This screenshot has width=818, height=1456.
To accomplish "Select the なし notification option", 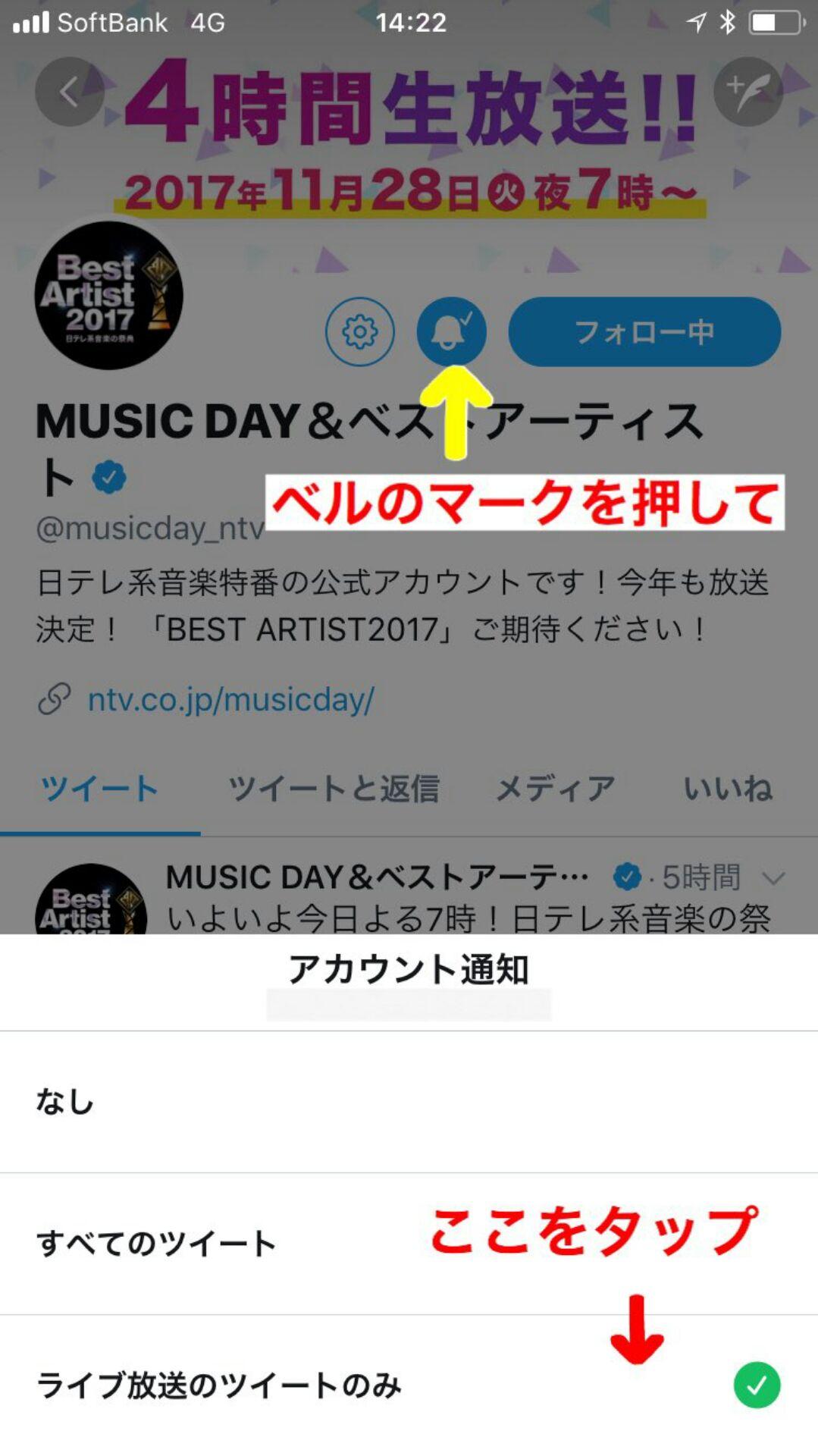I will point(409,1101).
